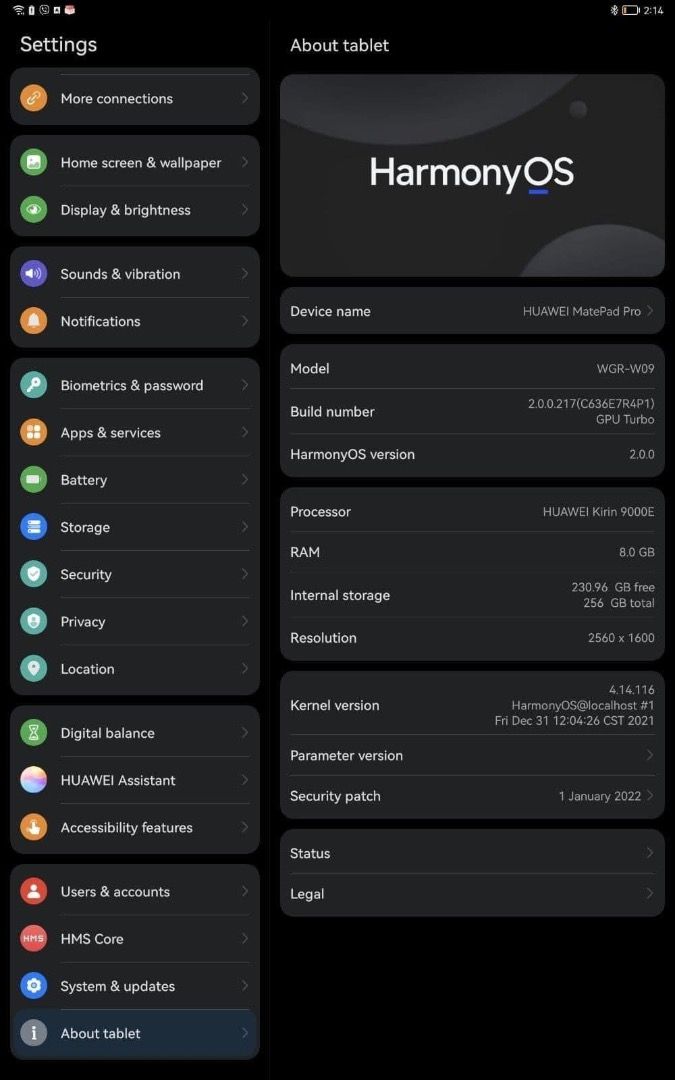Viewport: 675px width, 1080px height.
Task: Open the Status row
Action: click(472, 853)
